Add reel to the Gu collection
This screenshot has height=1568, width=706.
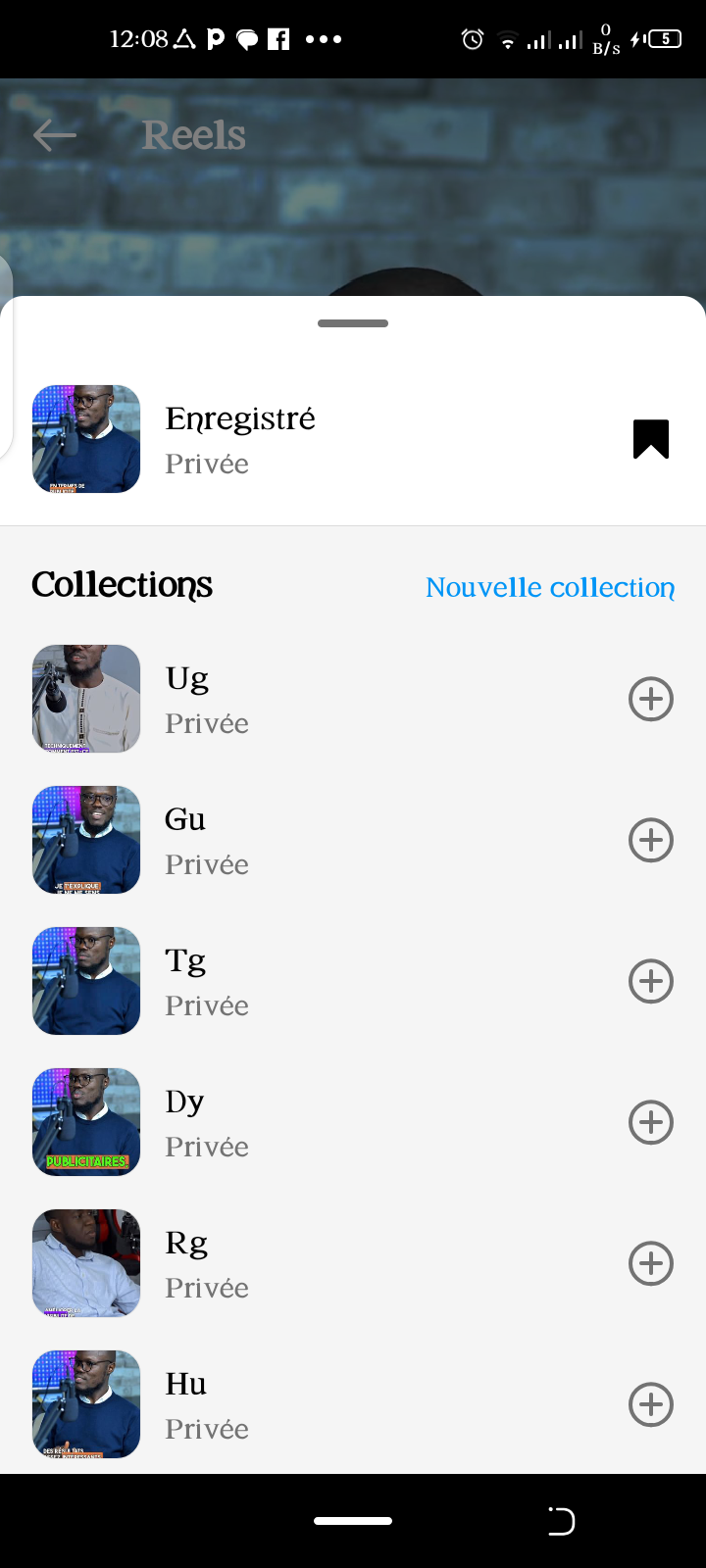click(x=650, y=840)
